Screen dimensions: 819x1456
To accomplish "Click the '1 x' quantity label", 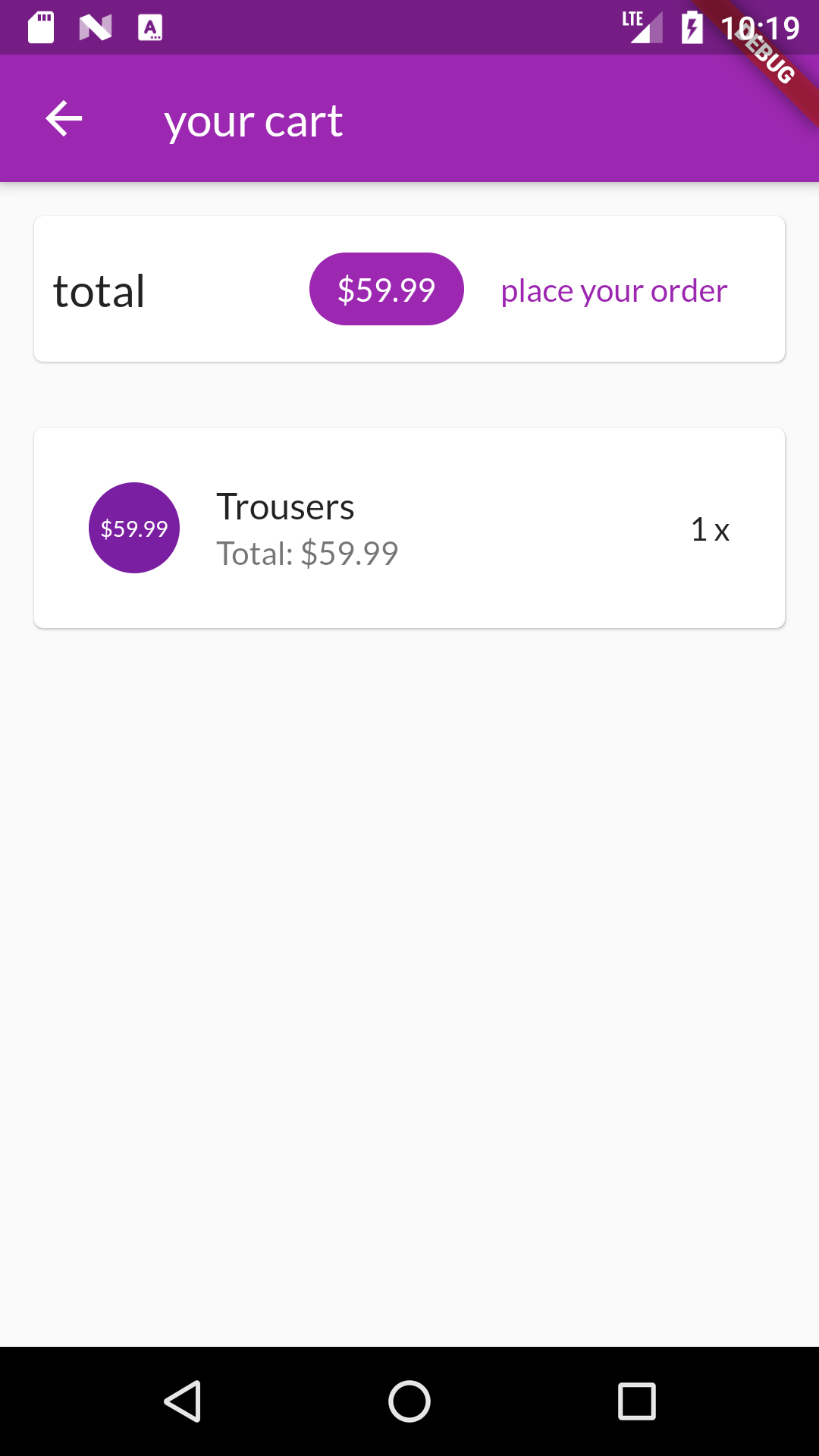I will tap(710, 529).
